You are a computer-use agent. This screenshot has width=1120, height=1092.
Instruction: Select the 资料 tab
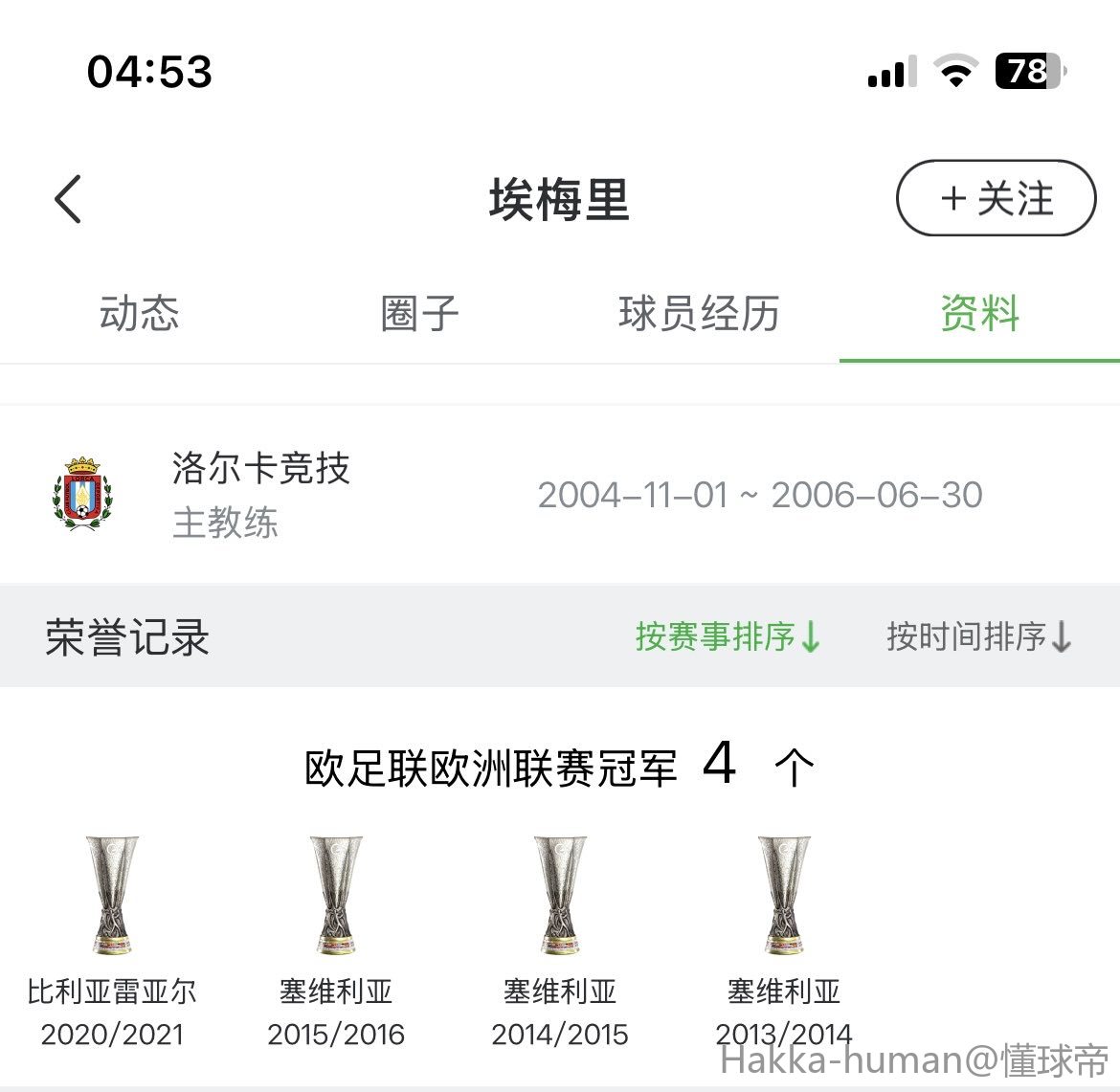[979, 314]
